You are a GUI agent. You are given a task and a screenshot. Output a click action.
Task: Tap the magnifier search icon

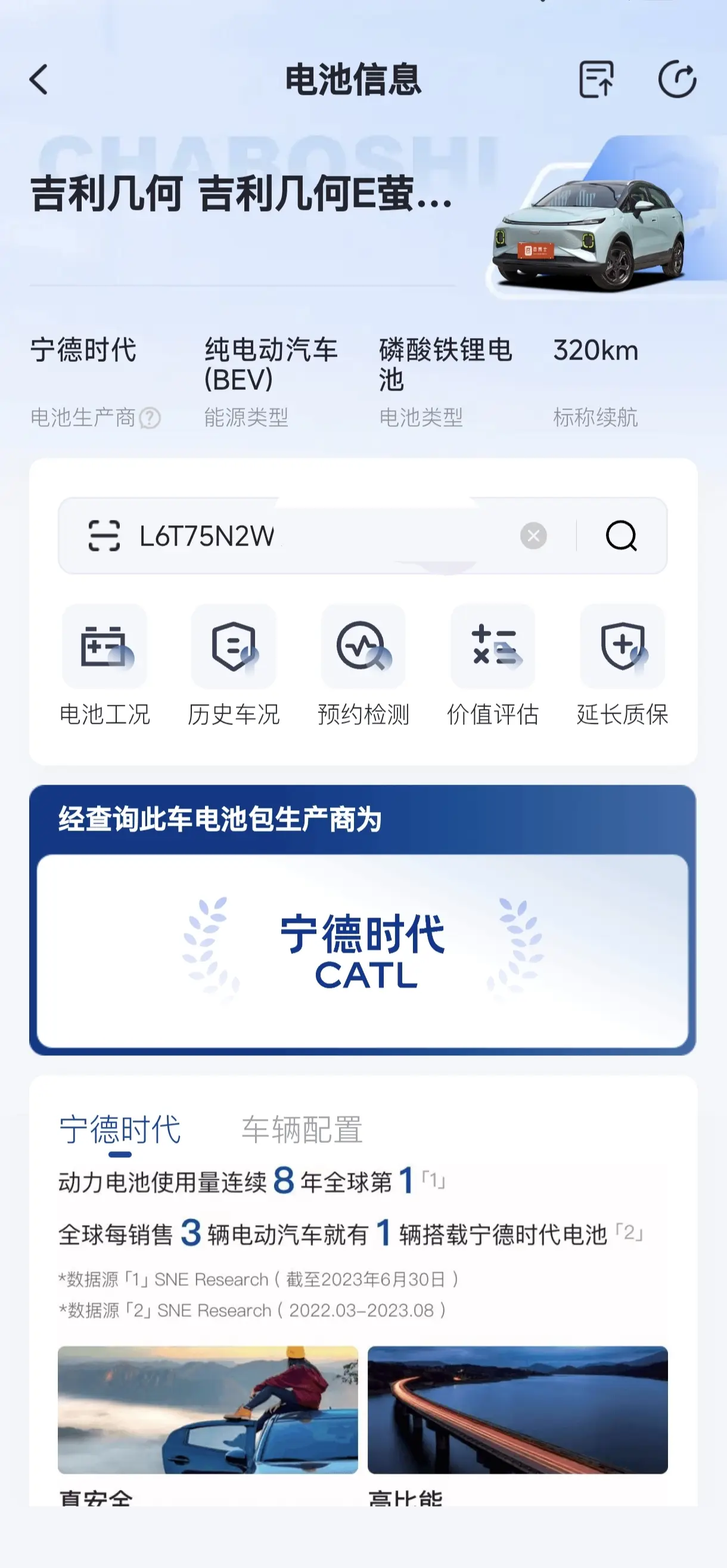pyautogui.click(x=621, y=535)
